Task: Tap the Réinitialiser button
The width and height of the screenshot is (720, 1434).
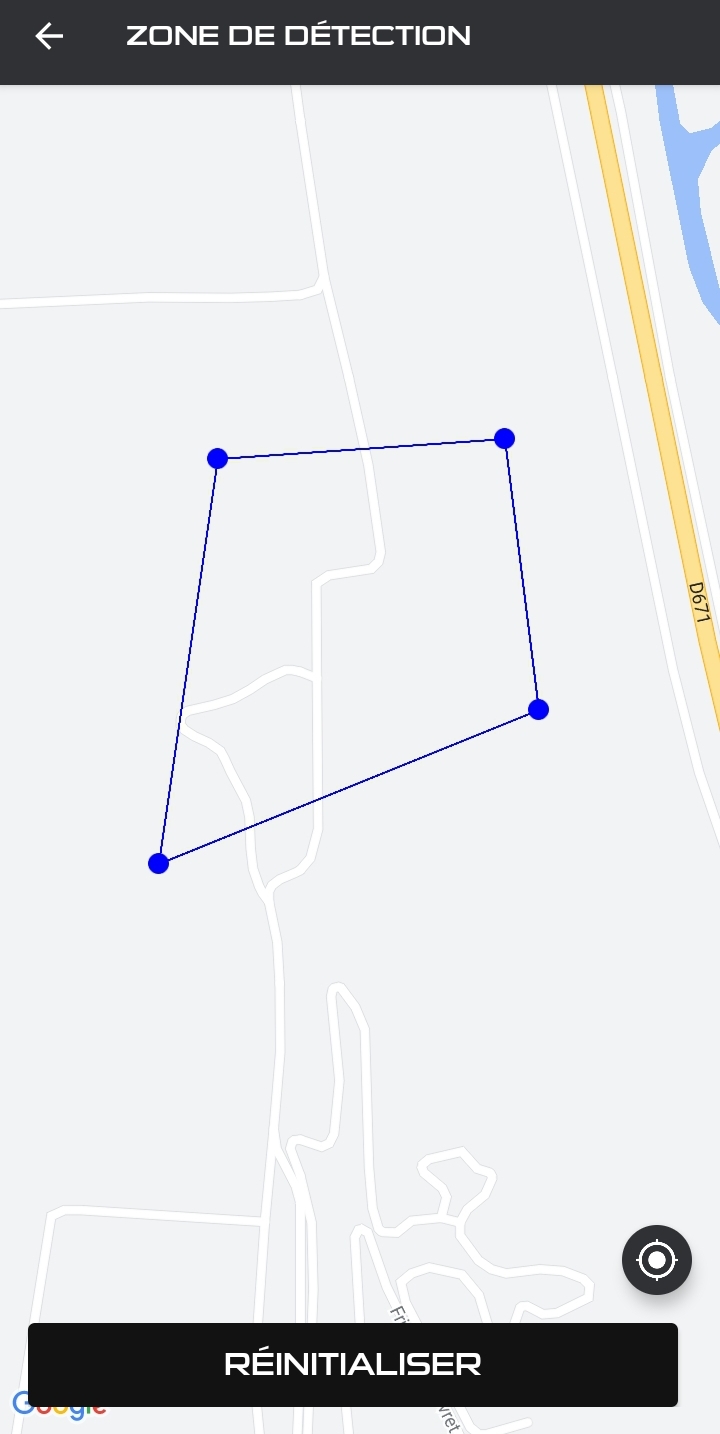Action: [353, 1364]
